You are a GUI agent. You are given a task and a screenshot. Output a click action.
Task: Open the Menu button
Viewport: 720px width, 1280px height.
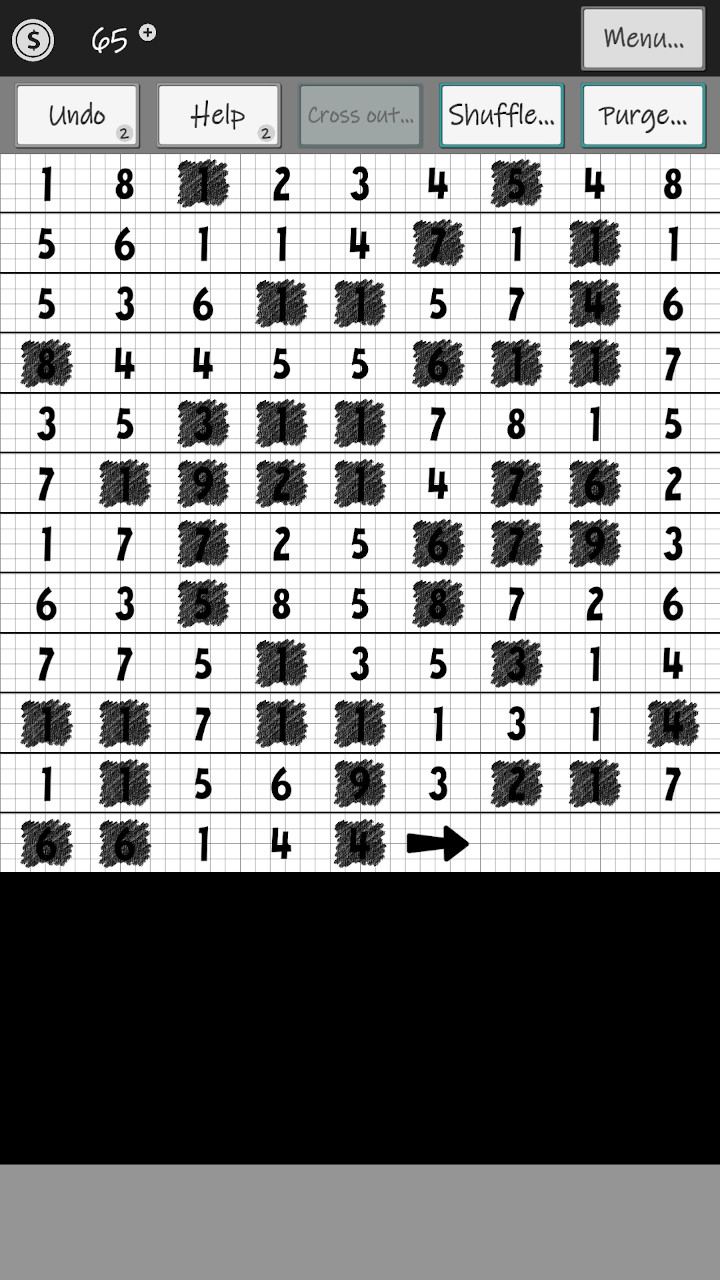coord(643,39)
